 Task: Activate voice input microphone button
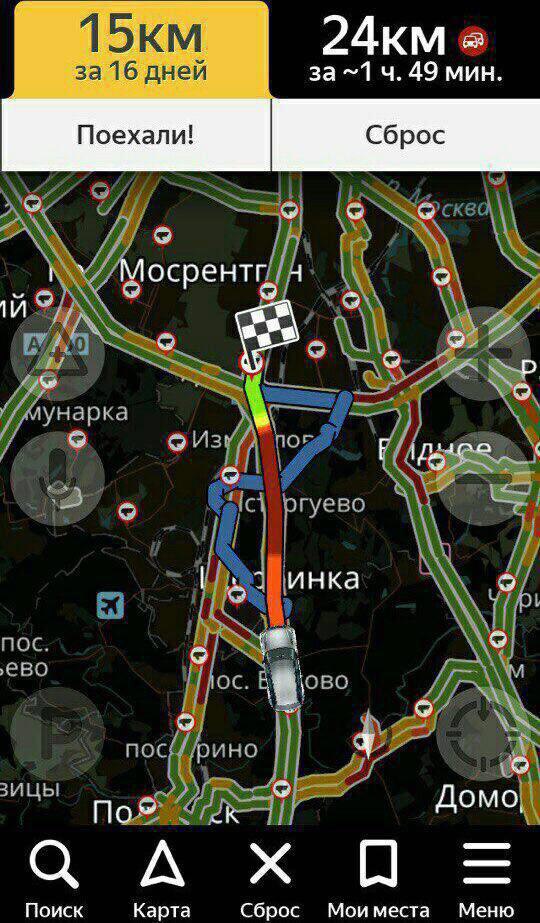coord(57,479)
